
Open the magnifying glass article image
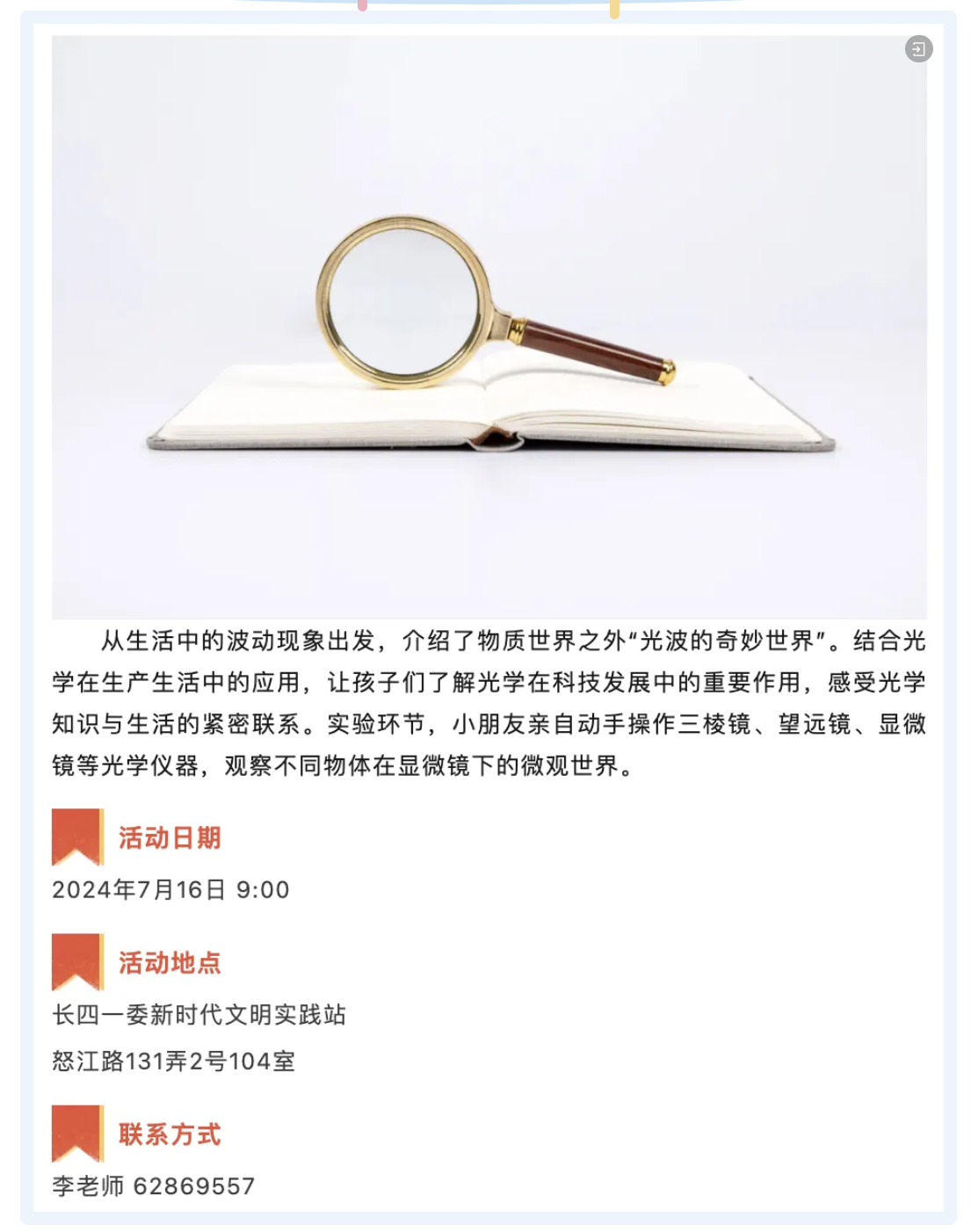click(x=489, y=327)
